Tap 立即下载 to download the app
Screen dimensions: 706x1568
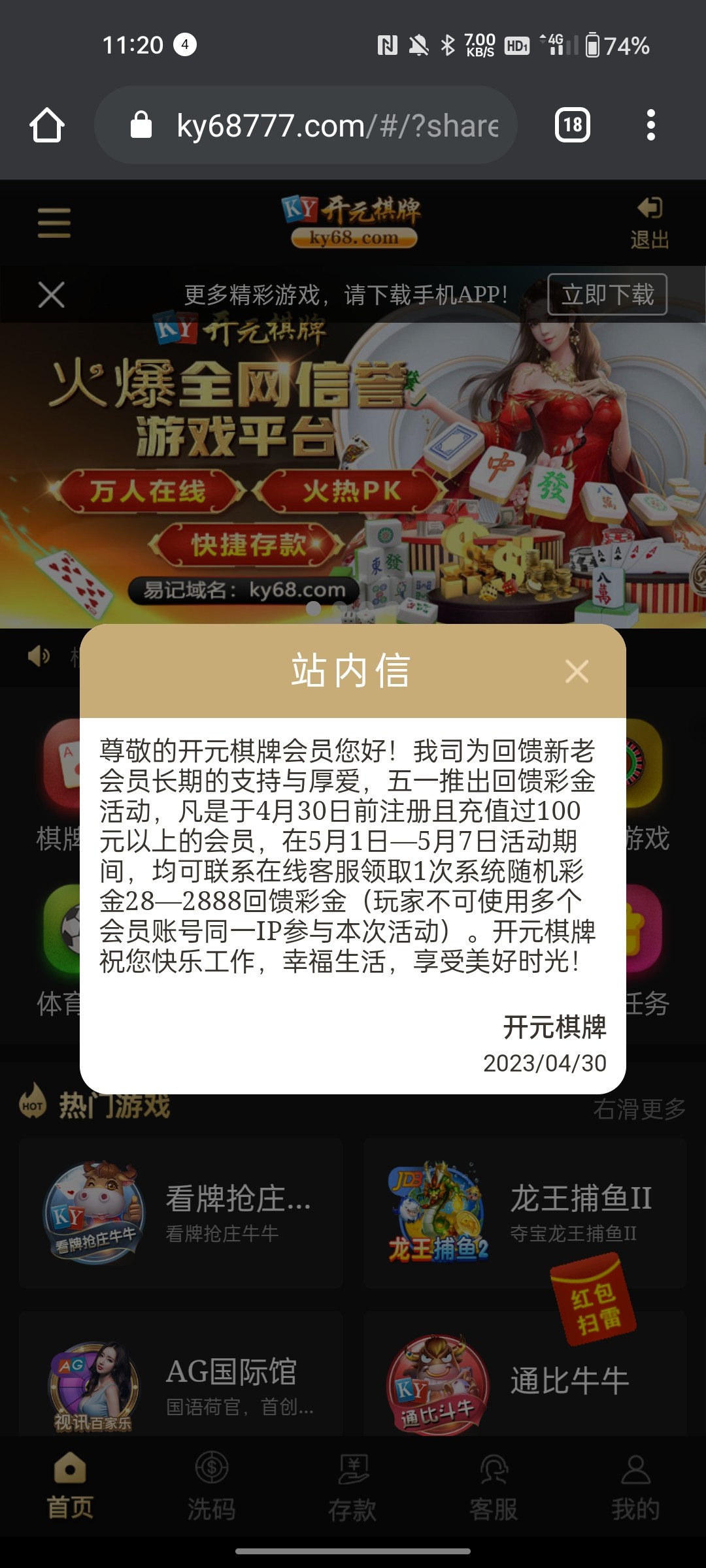[x=607, y=295]
